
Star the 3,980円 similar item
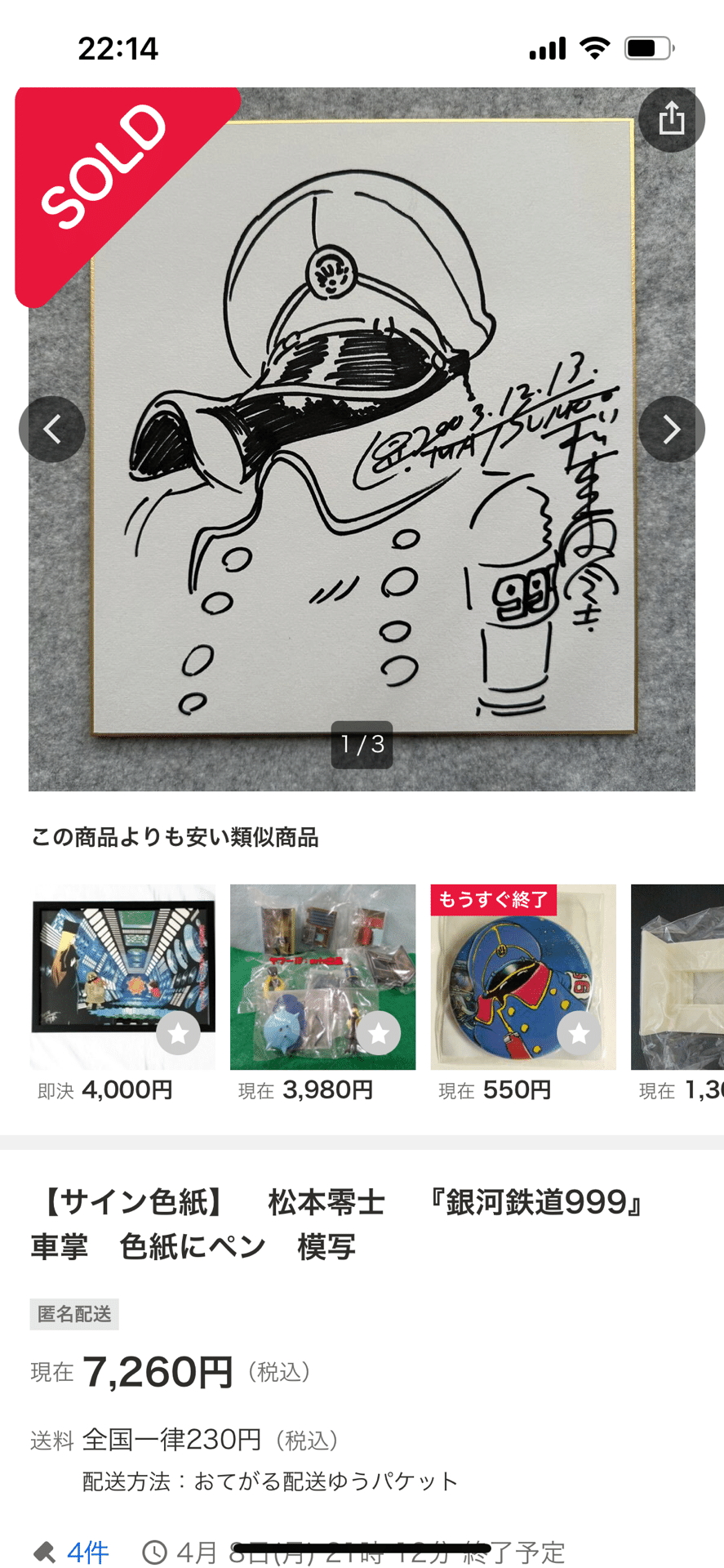click(x=379, y=1034)
